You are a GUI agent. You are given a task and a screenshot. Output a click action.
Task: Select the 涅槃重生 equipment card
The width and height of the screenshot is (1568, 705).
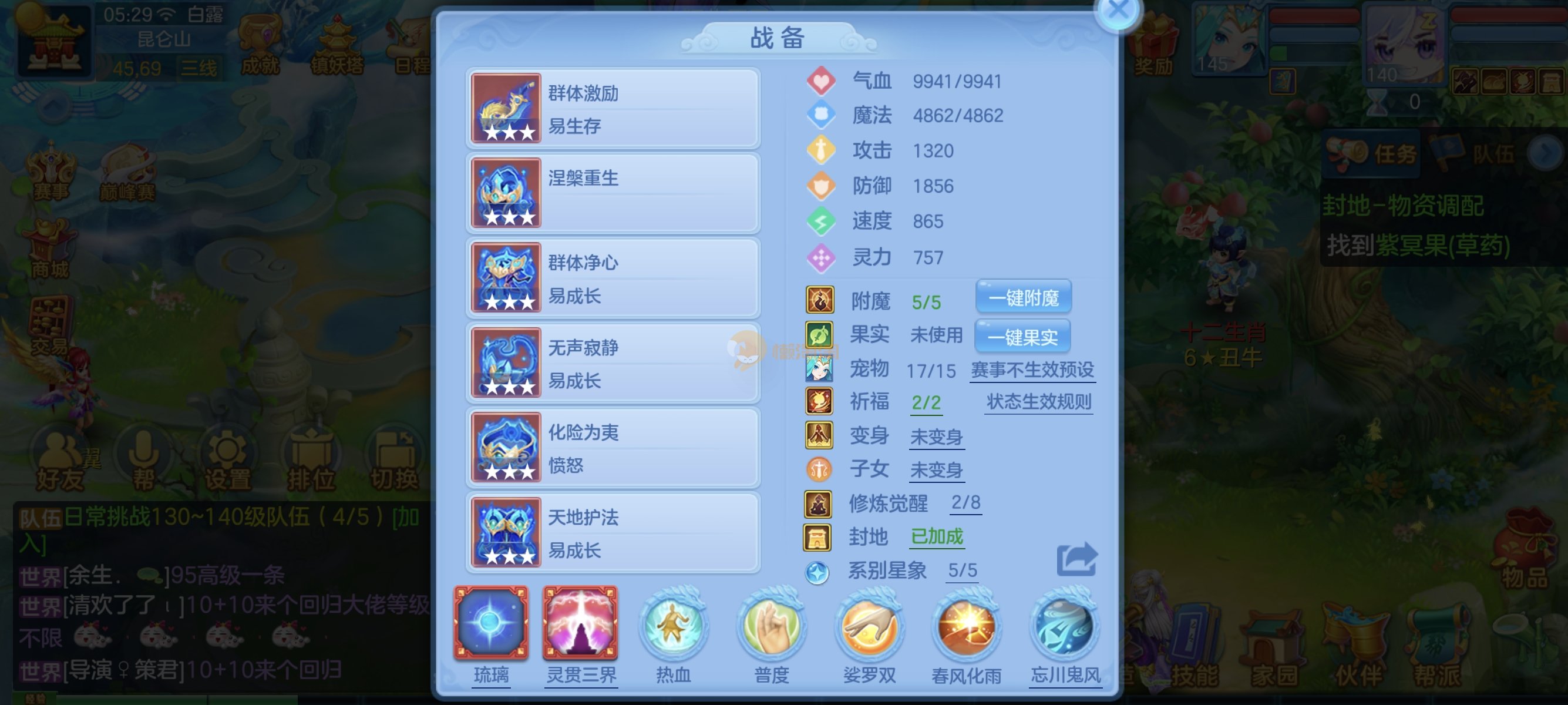613,193
